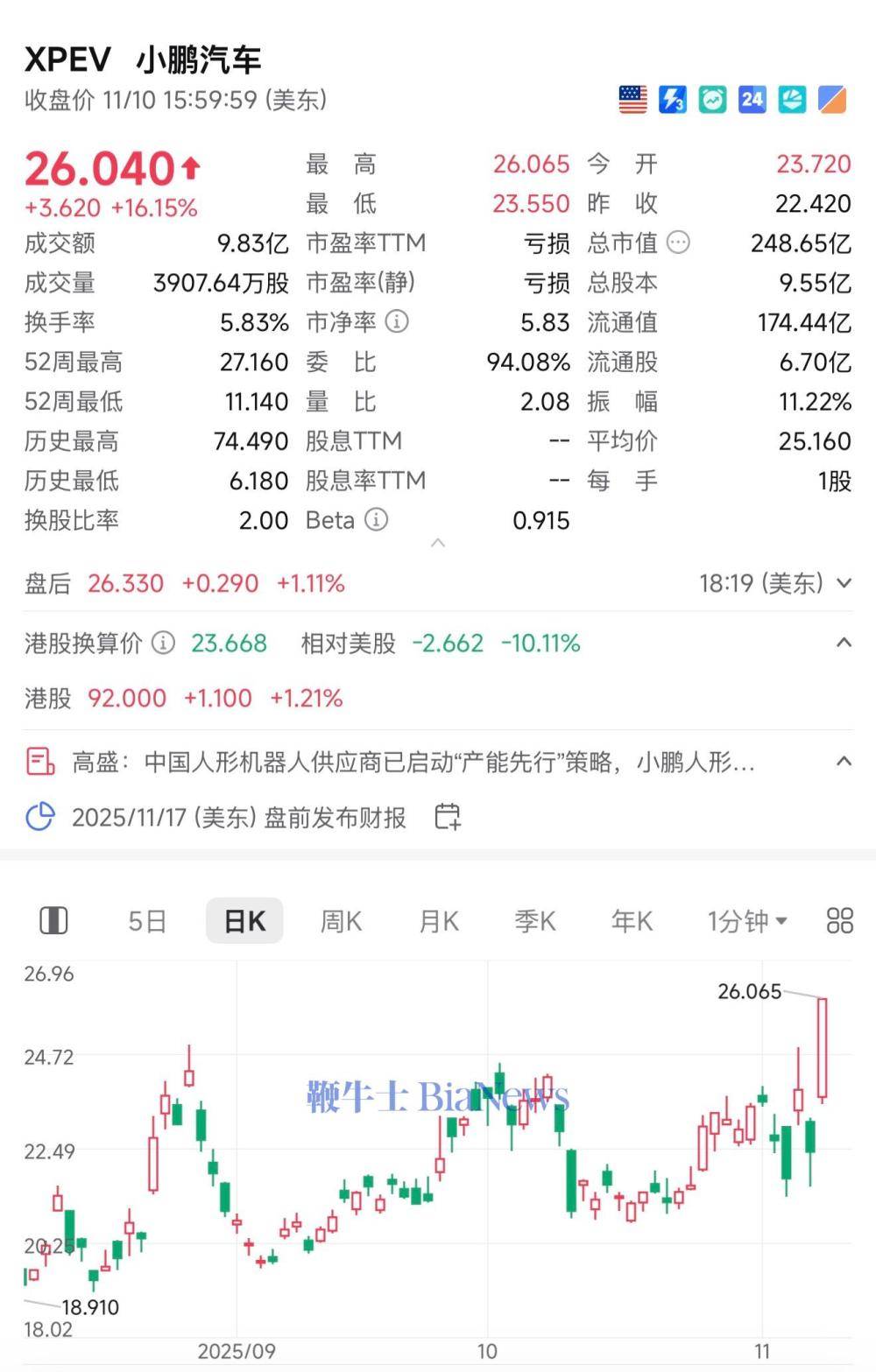Click the 24-hour trading icon

(x=751, y=99)
